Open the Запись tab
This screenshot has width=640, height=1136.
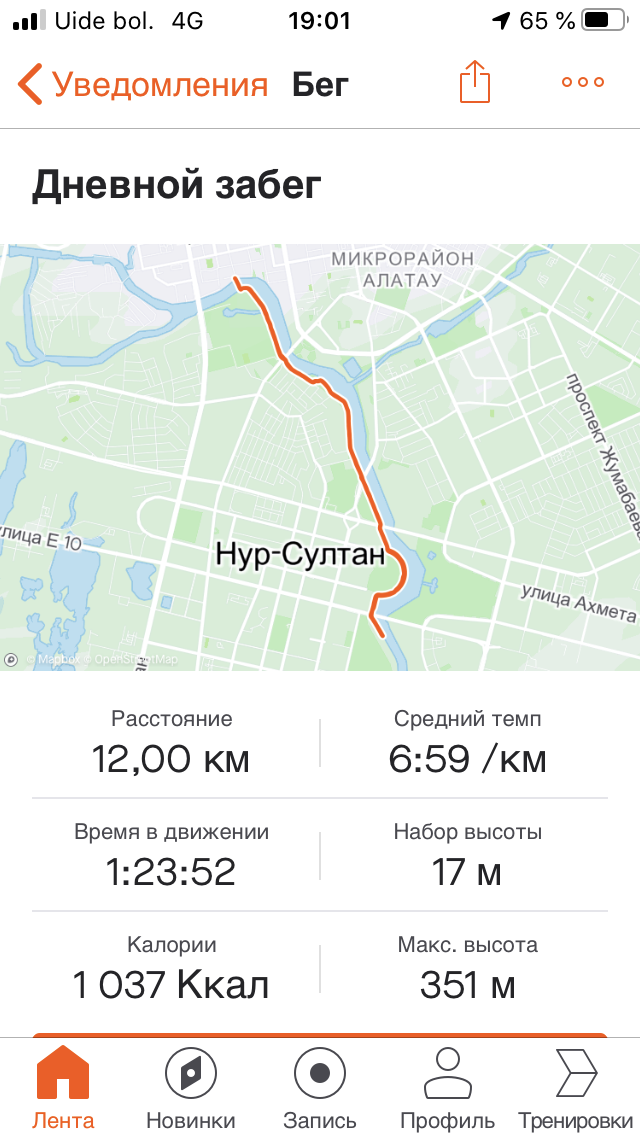[319, 1087]
